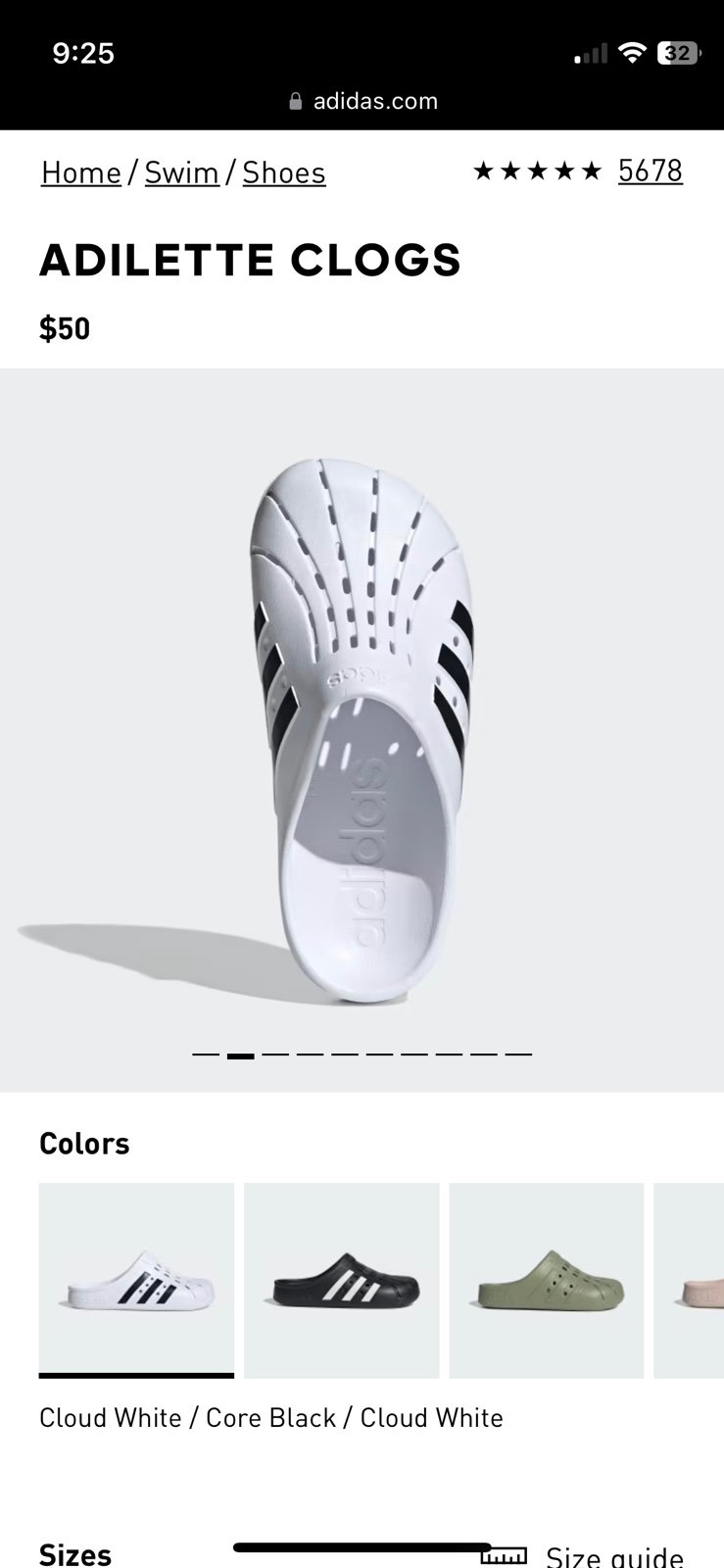This screenshot has width=724, height=1568.
Task: Tap the adidas.com address bar
Action: (362, 101)
